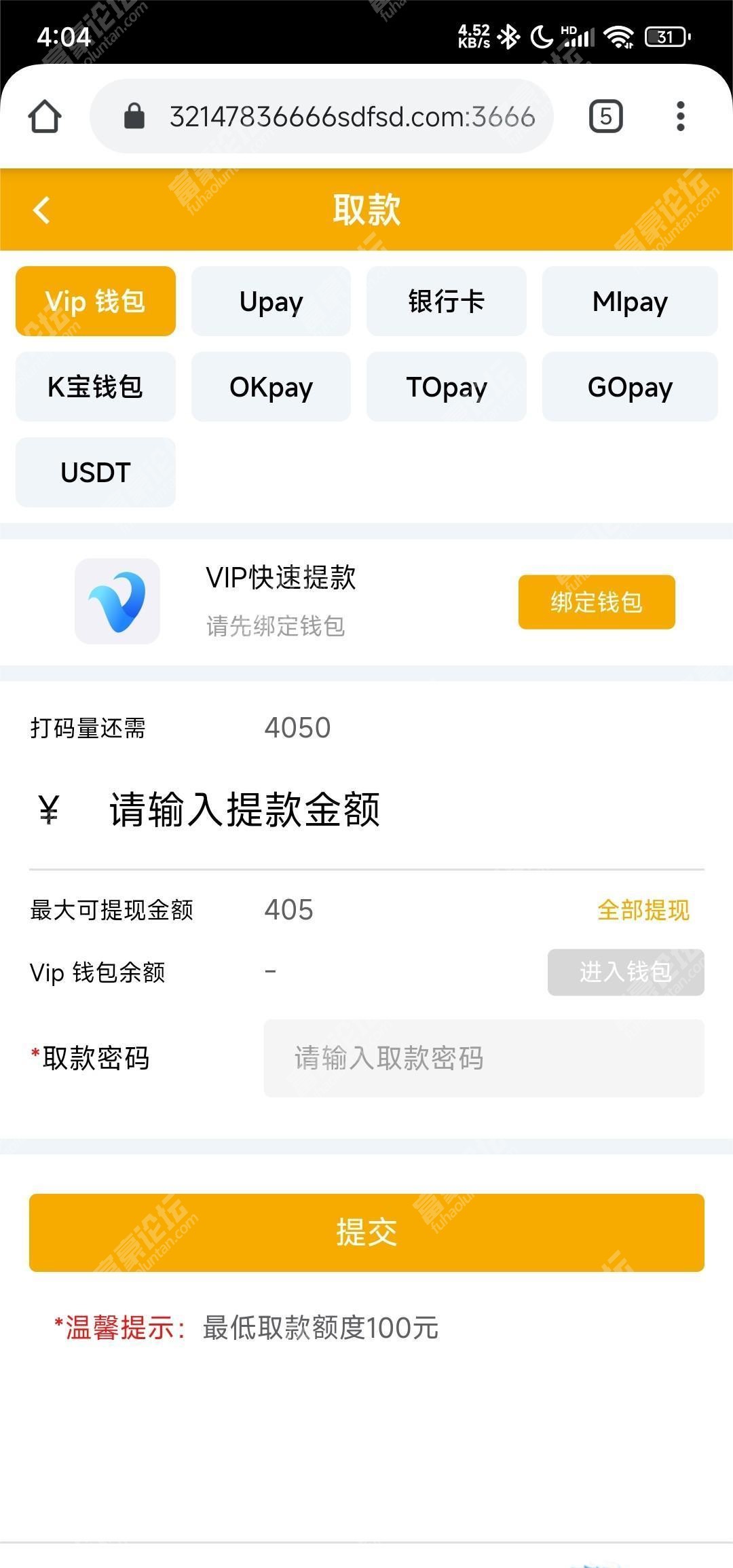Choose USDT withdrawal

tap(96, 472)
